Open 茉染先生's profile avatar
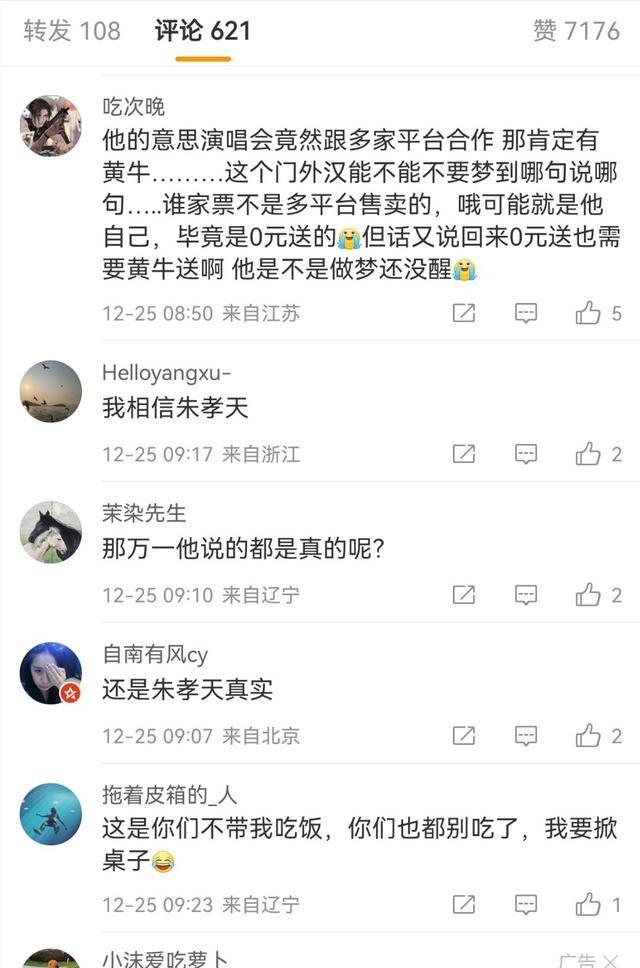The height and width of the screenshot is (968, 640). tap(51, 532)
